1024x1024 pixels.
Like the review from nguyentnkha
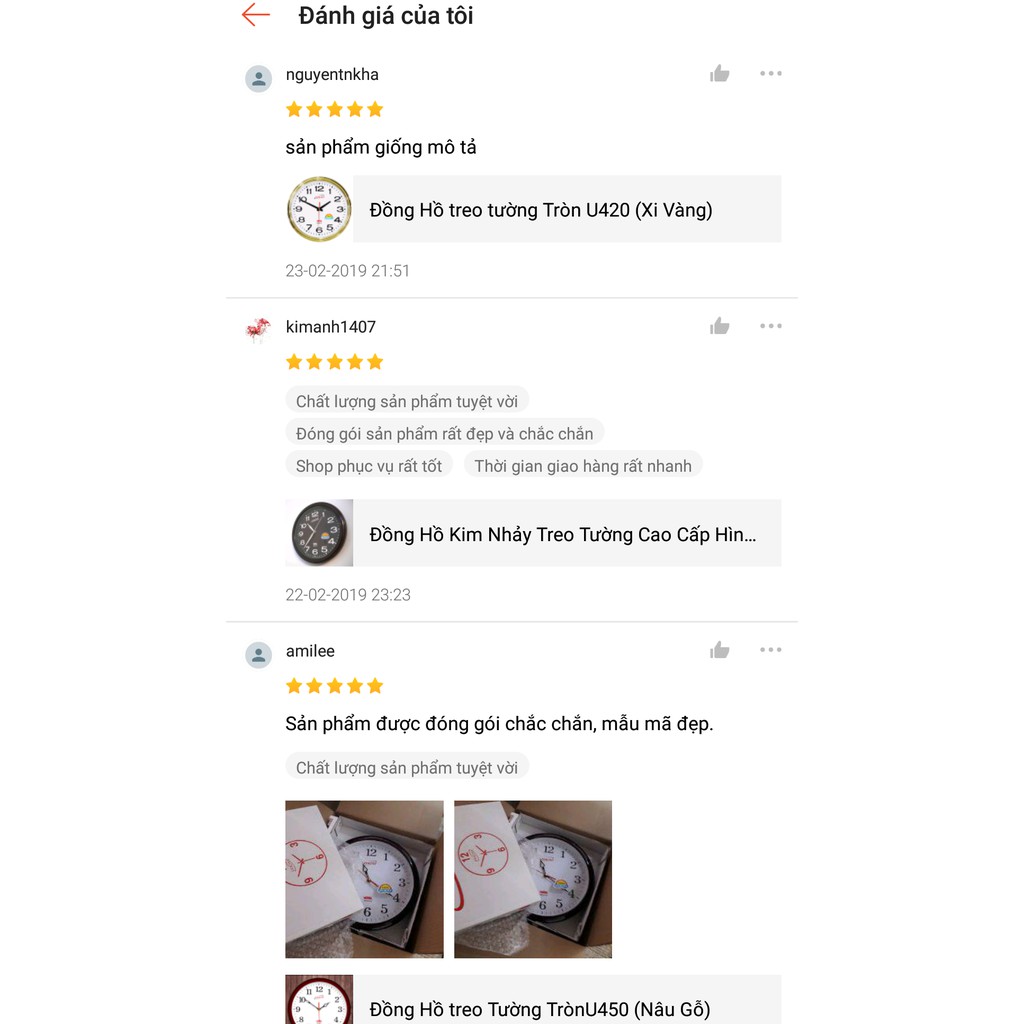[720, 74]
